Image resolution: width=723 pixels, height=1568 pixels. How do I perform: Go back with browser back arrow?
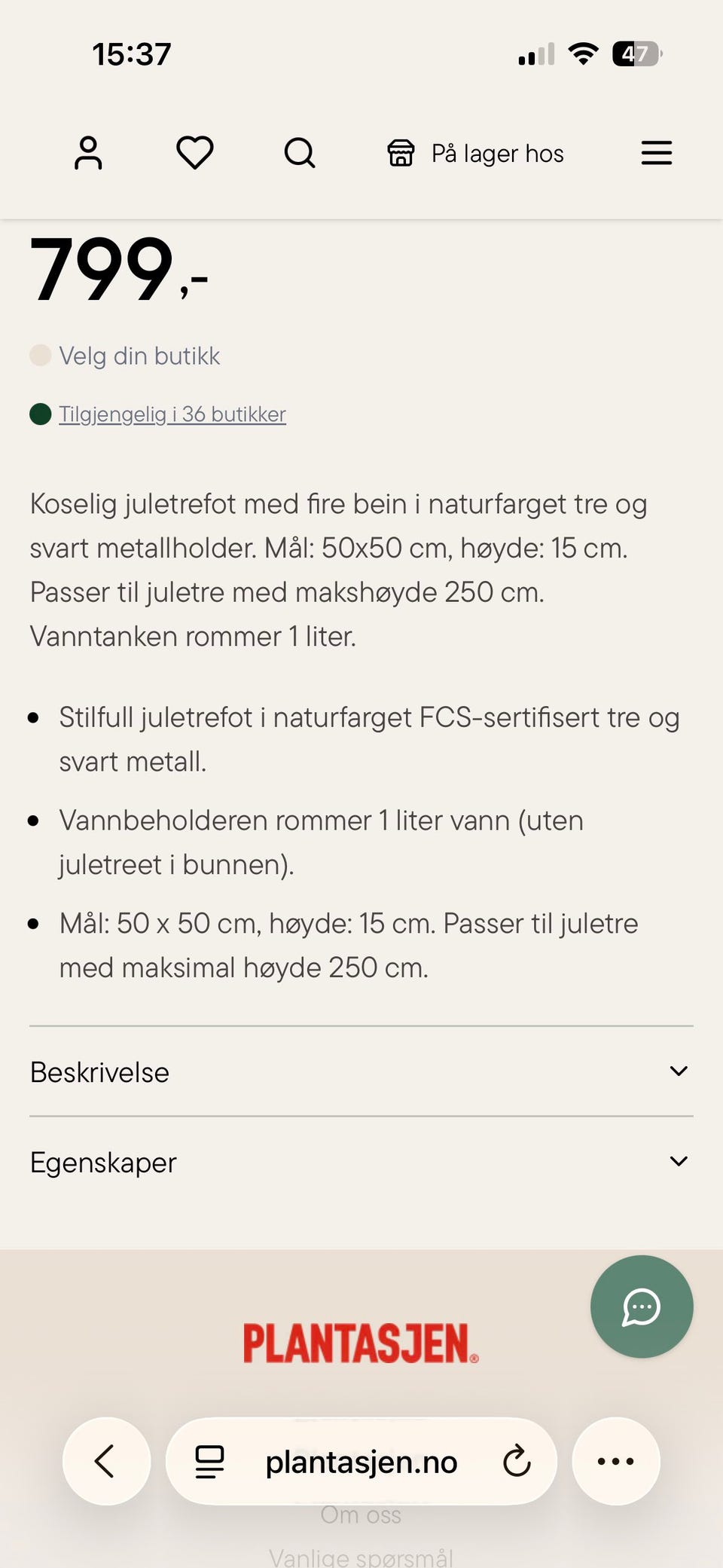106,1461
